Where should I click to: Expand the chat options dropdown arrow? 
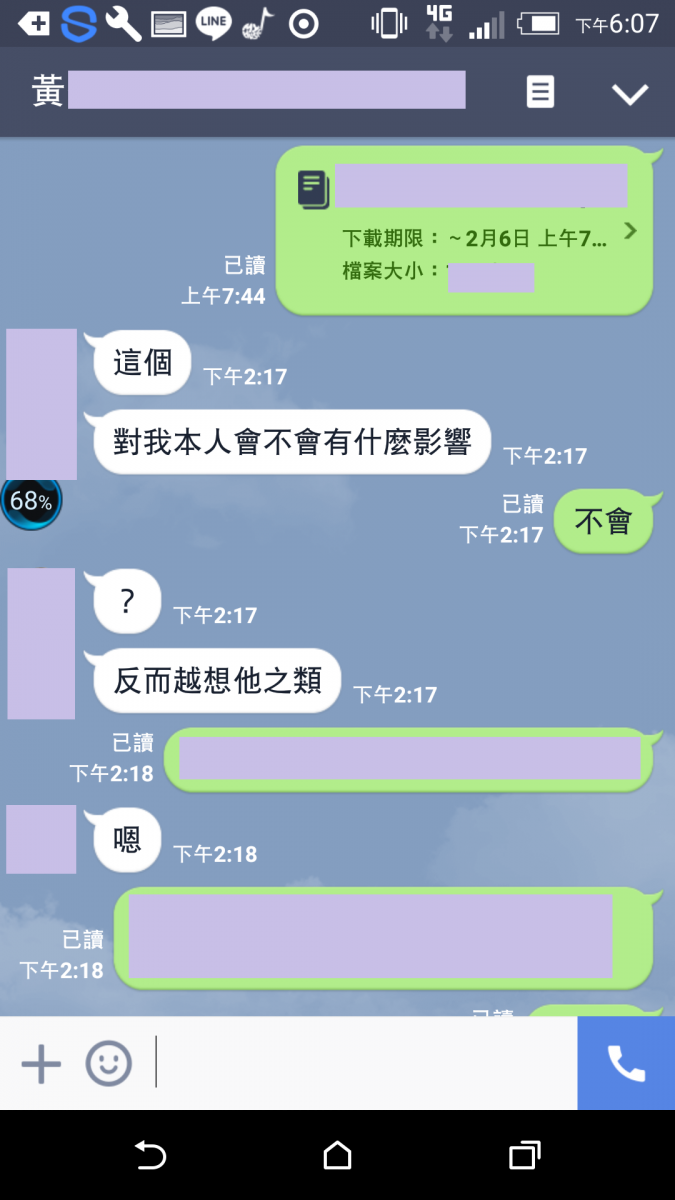coord(630,94)
